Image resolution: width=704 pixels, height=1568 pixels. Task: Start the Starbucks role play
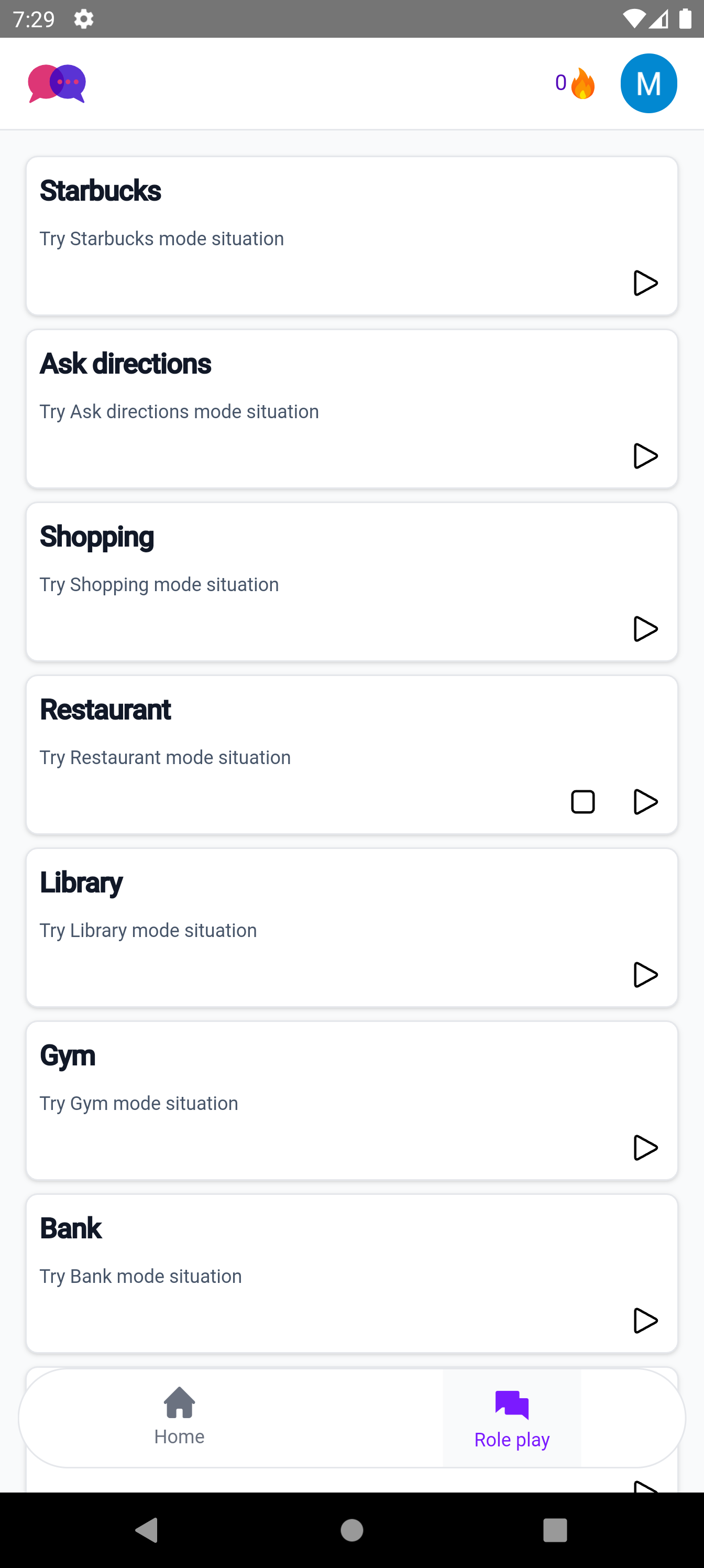[x=645, y=283]
